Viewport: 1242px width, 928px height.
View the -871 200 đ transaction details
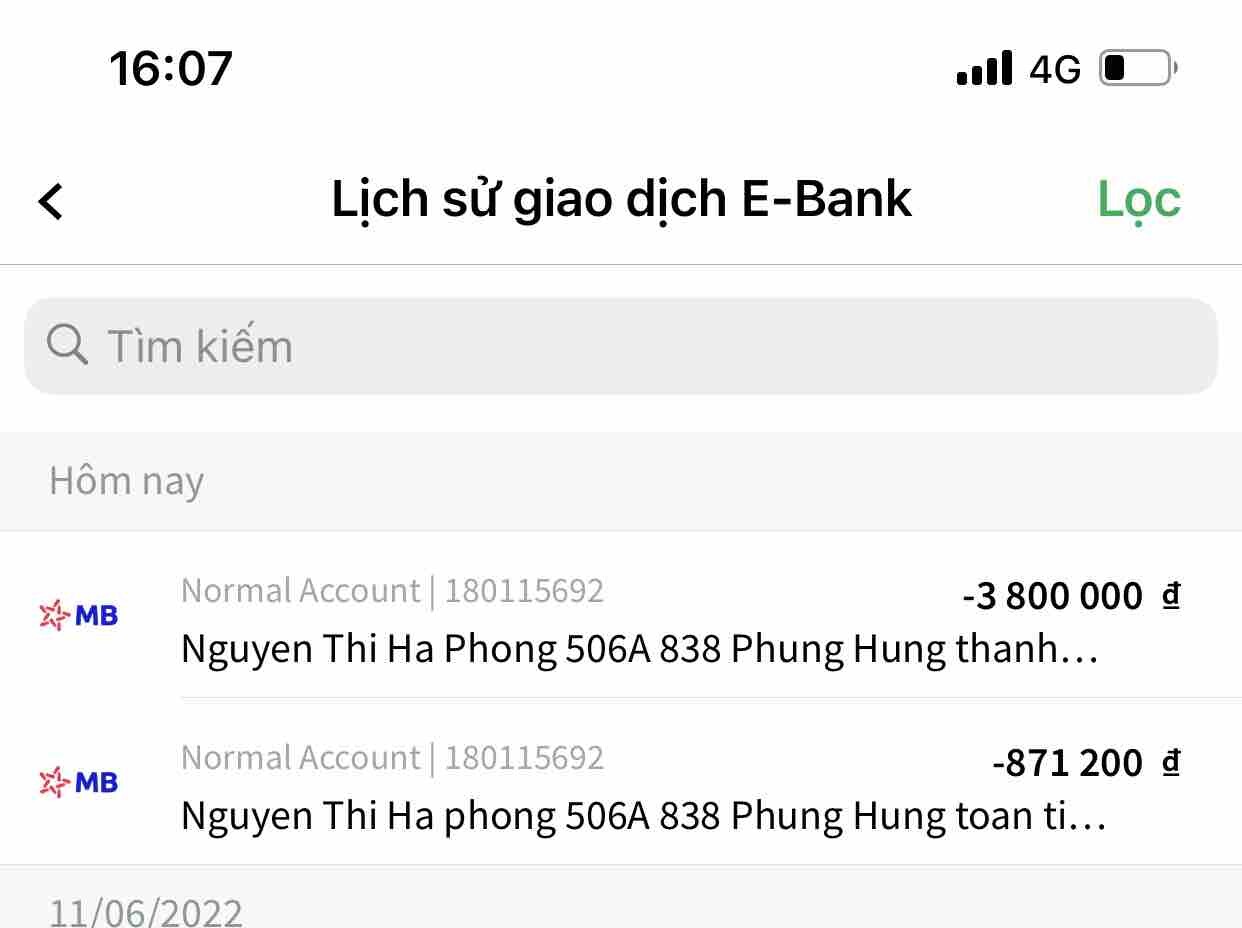click(x=640, y=788)
